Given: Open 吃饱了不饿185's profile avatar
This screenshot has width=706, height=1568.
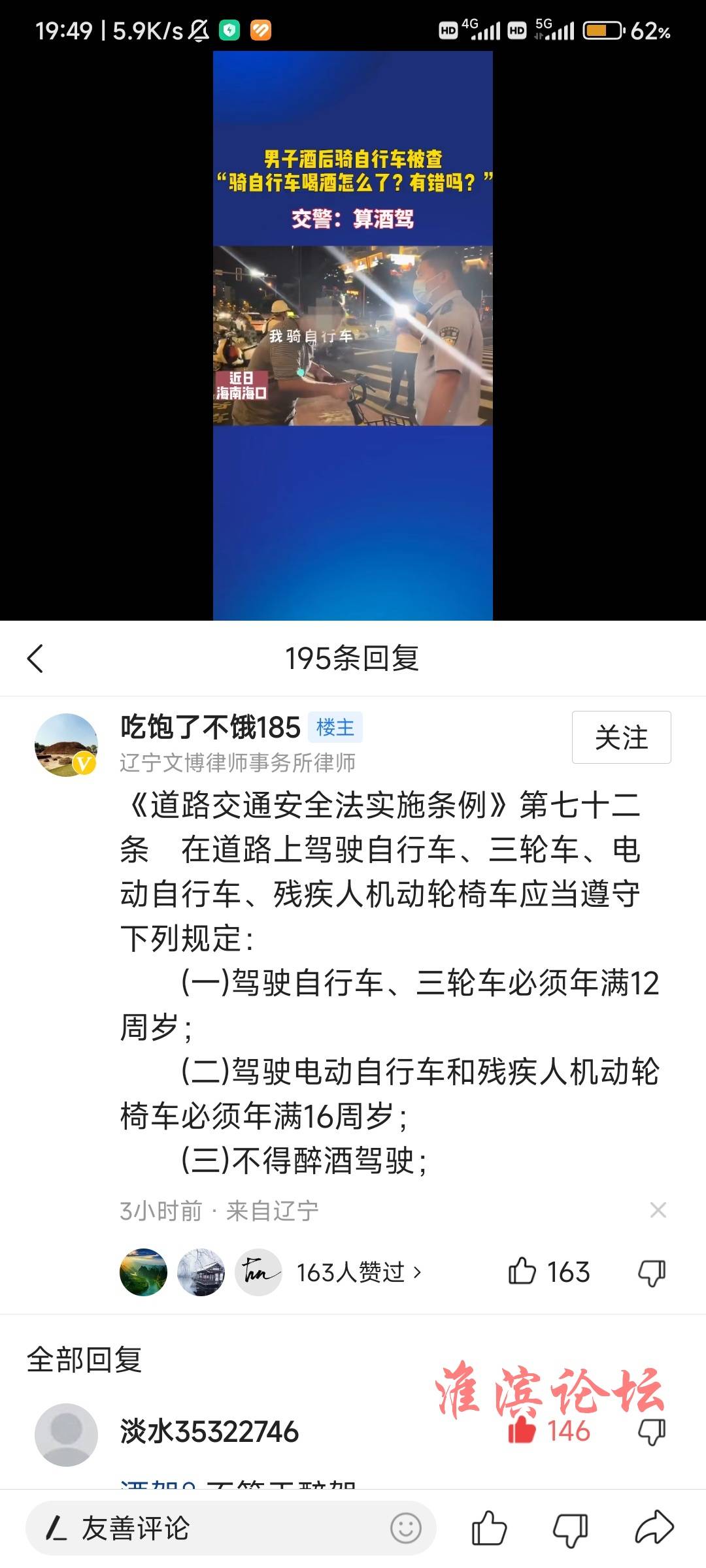Looking at the screenshot, I should pos(66,745).
